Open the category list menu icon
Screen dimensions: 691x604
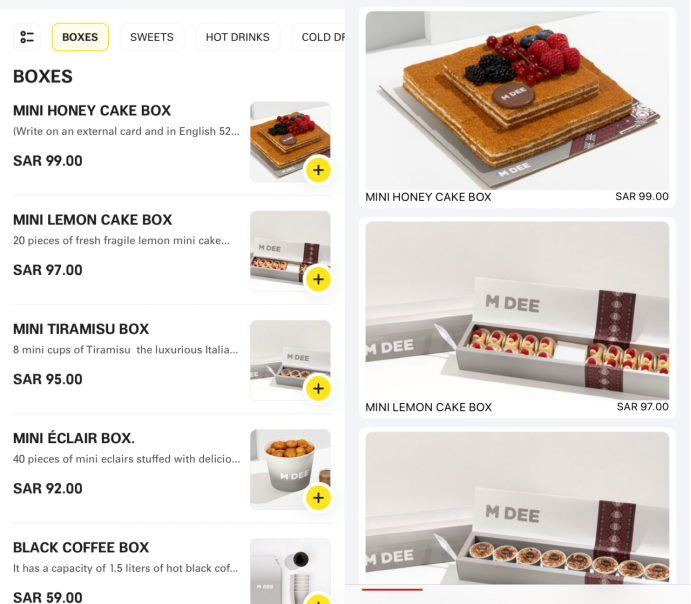[27, 37]
